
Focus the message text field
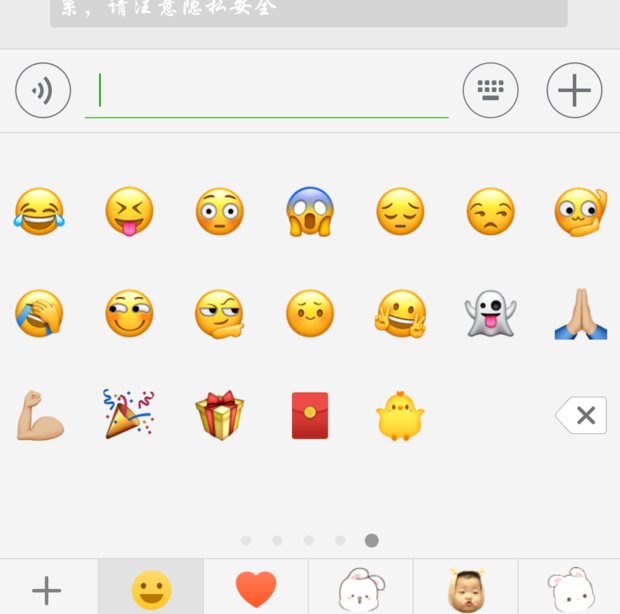267,91
